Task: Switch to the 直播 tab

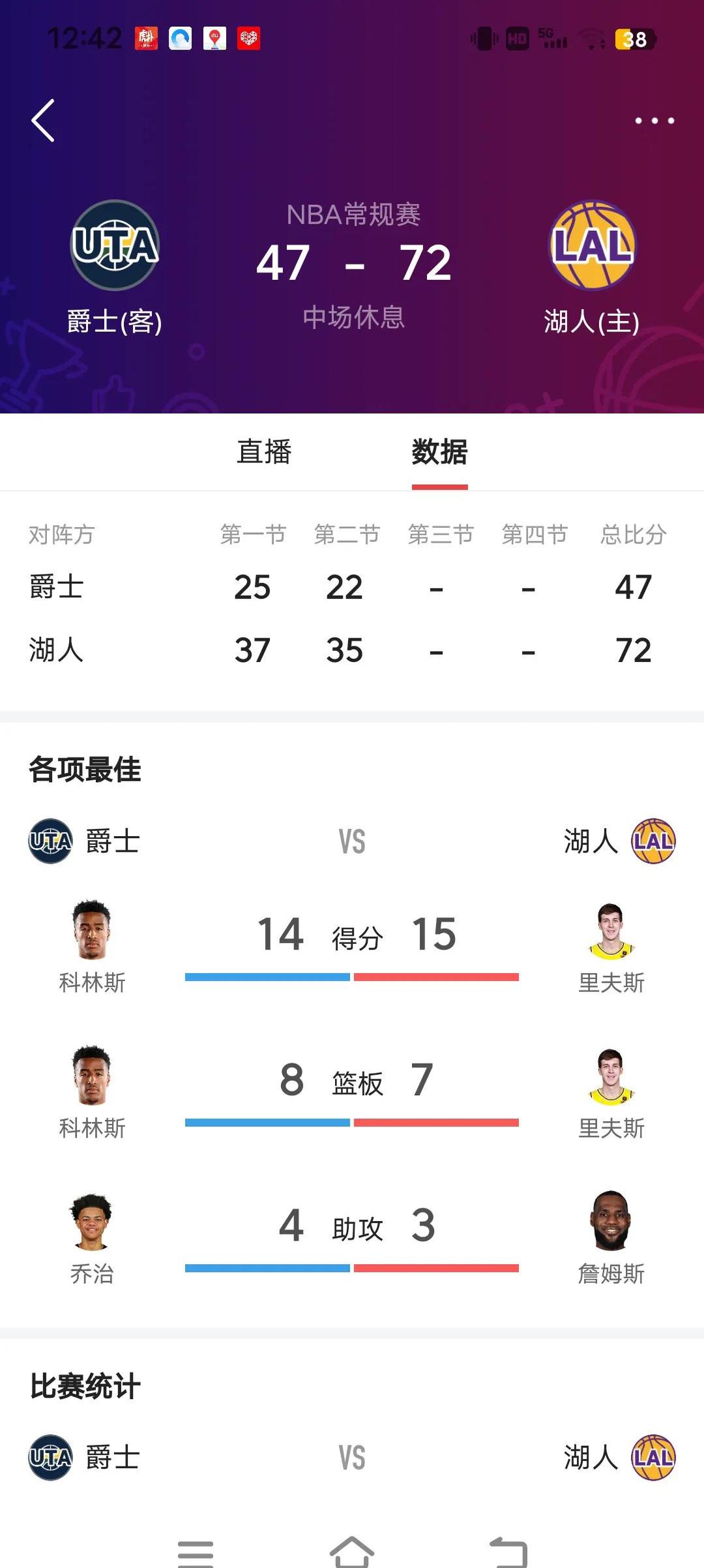Action: coord(264,451)
